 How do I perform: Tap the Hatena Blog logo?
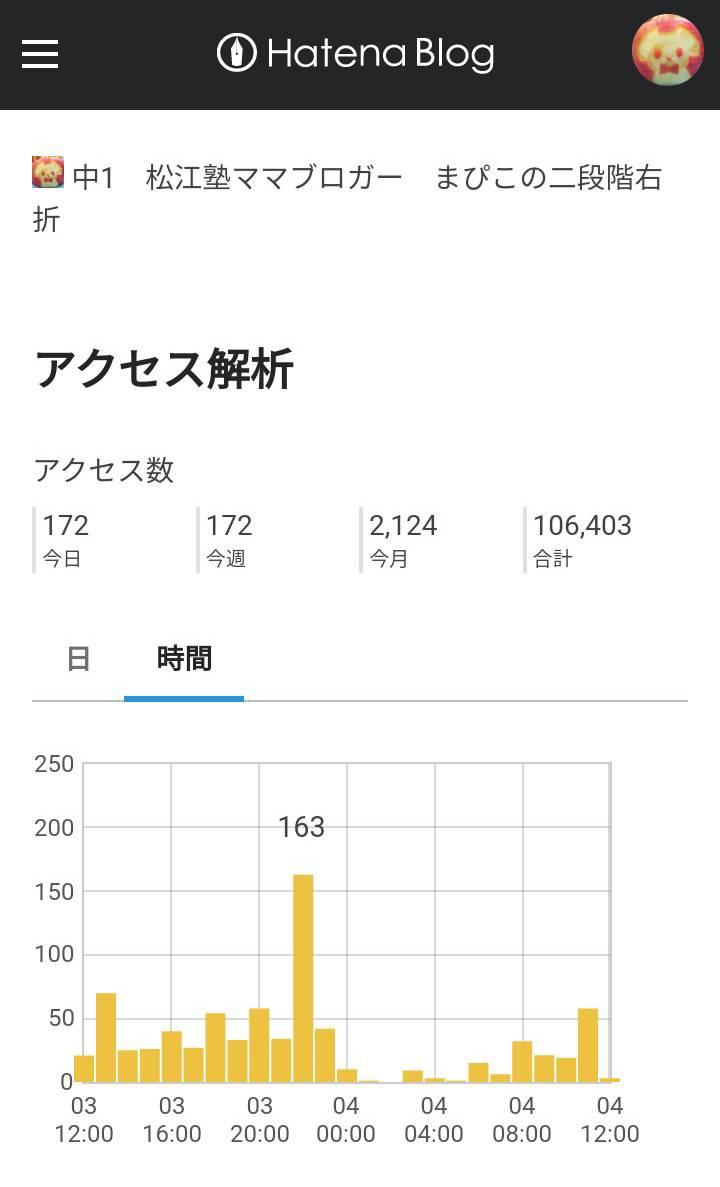coord(356,54)
